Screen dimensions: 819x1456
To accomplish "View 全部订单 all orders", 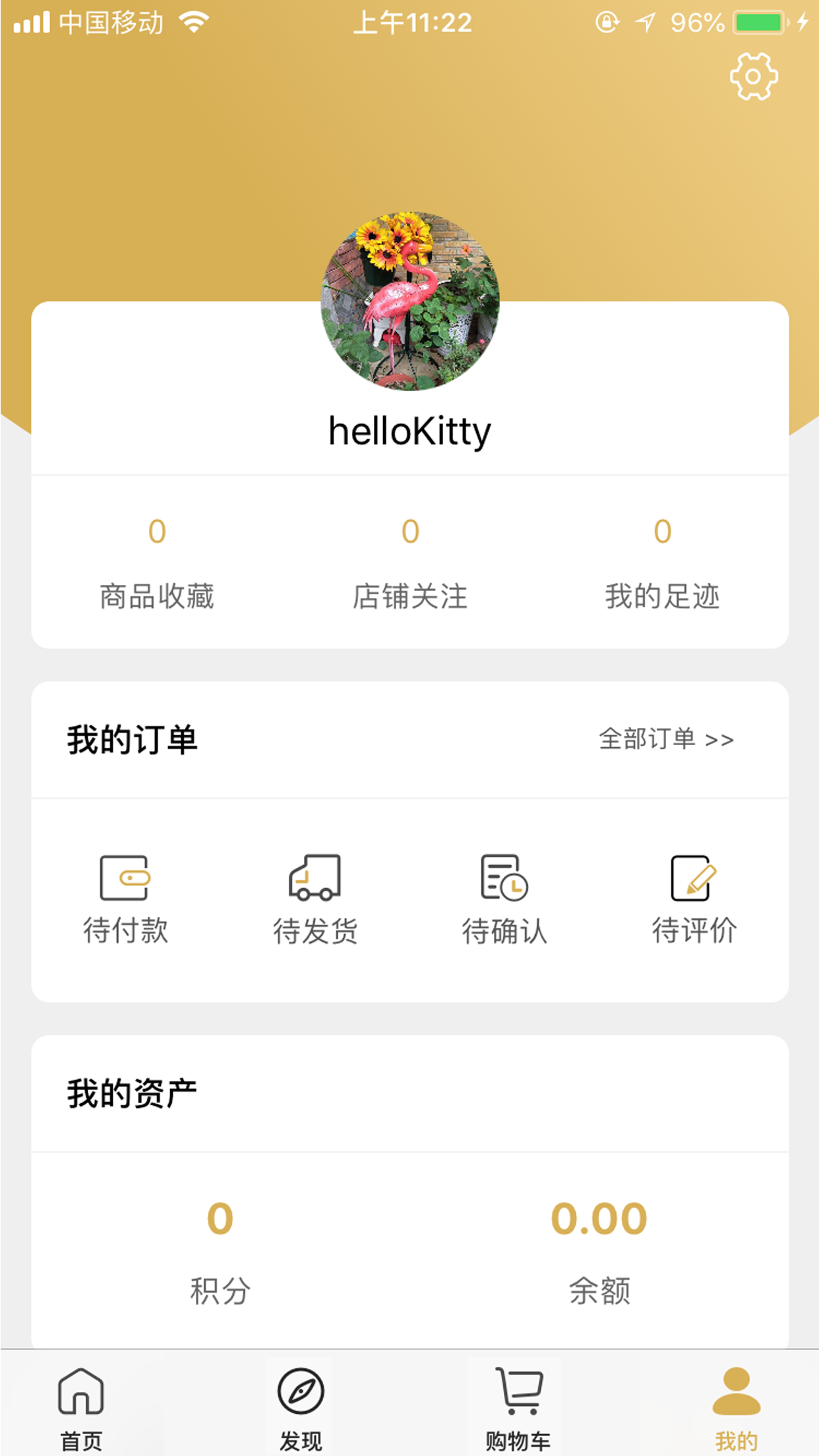I will click(666, 739).
